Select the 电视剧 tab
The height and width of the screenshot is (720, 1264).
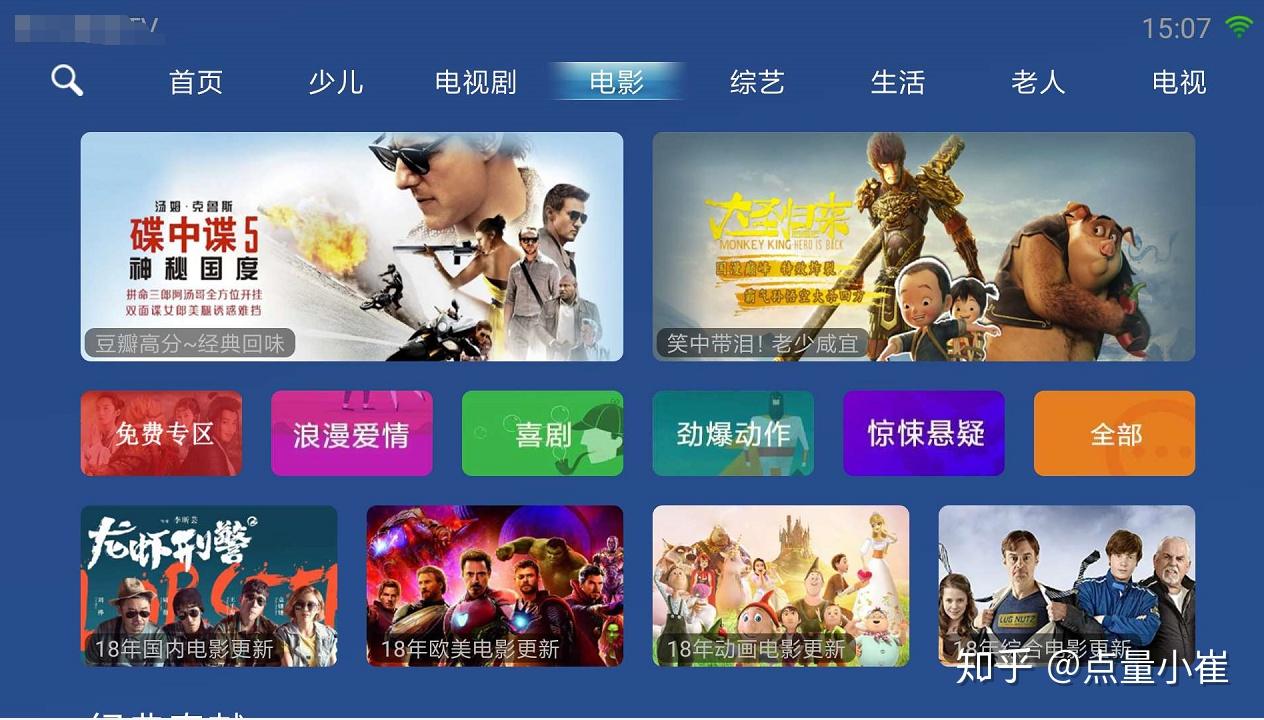click(476, 82)
